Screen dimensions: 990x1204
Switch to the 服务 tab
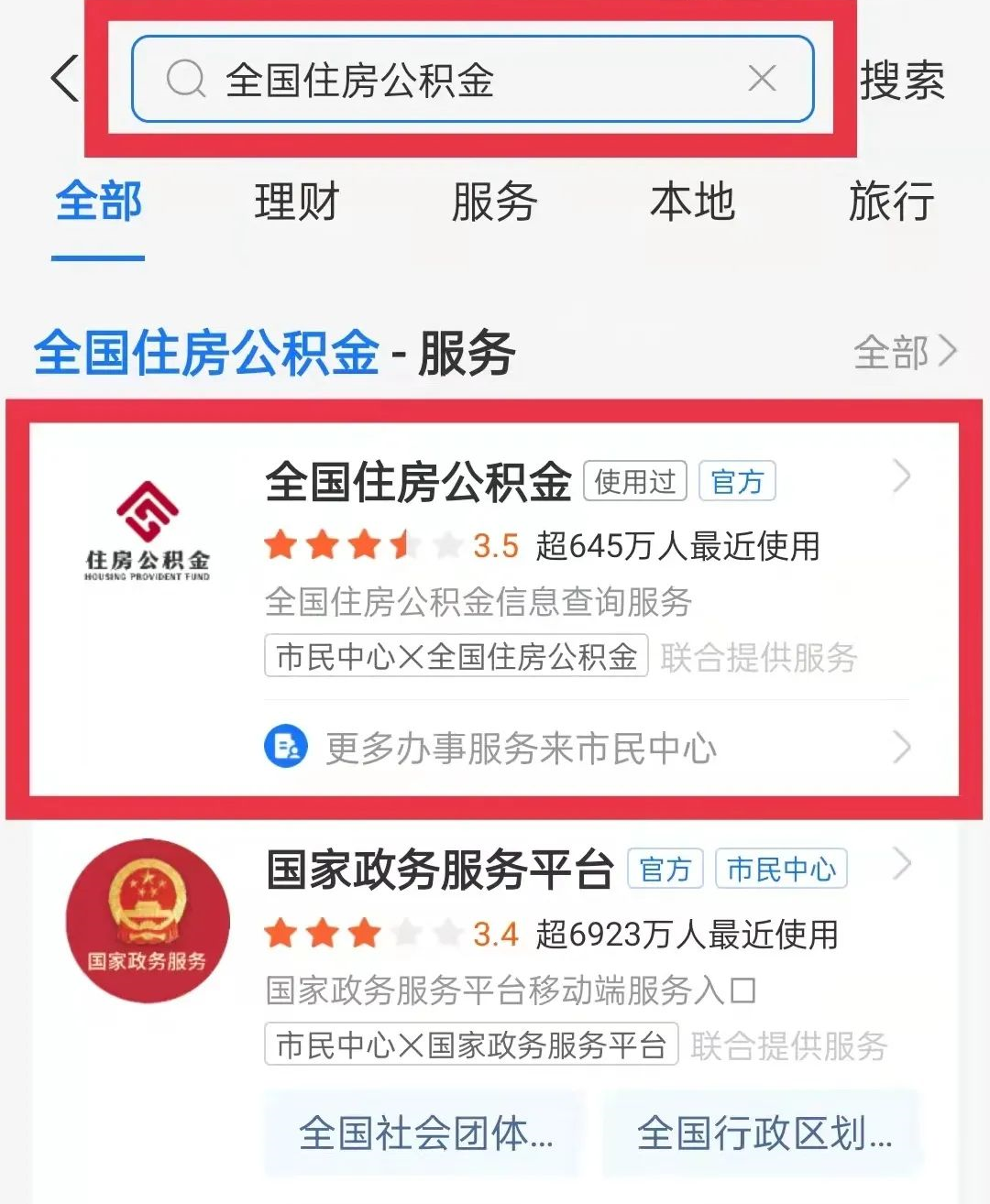click(x=494, y=202)
